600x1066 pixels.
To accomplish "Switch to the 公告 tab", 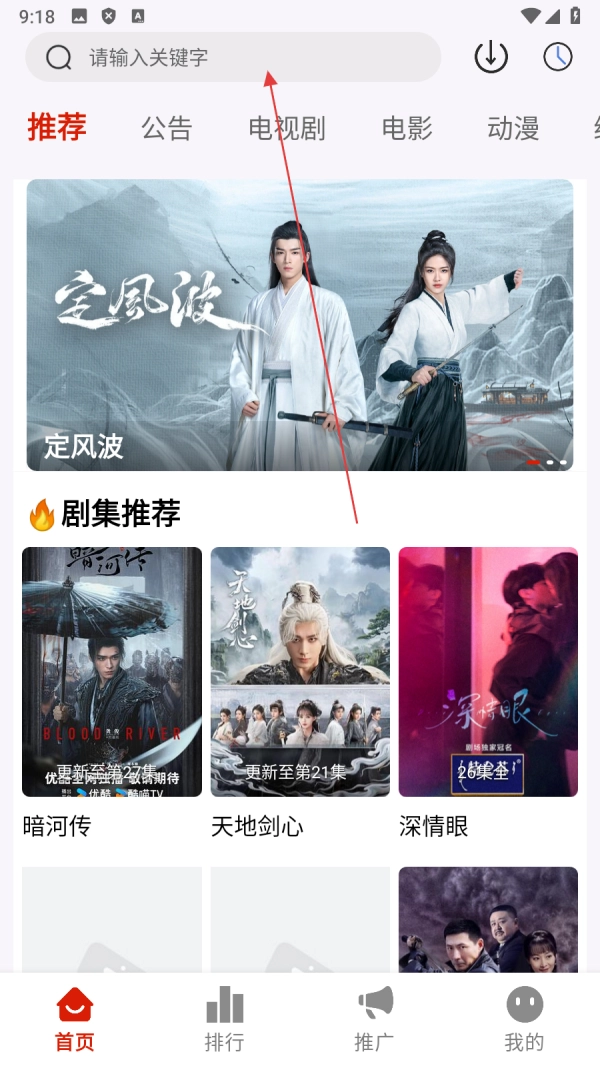I will pos(166,128).
